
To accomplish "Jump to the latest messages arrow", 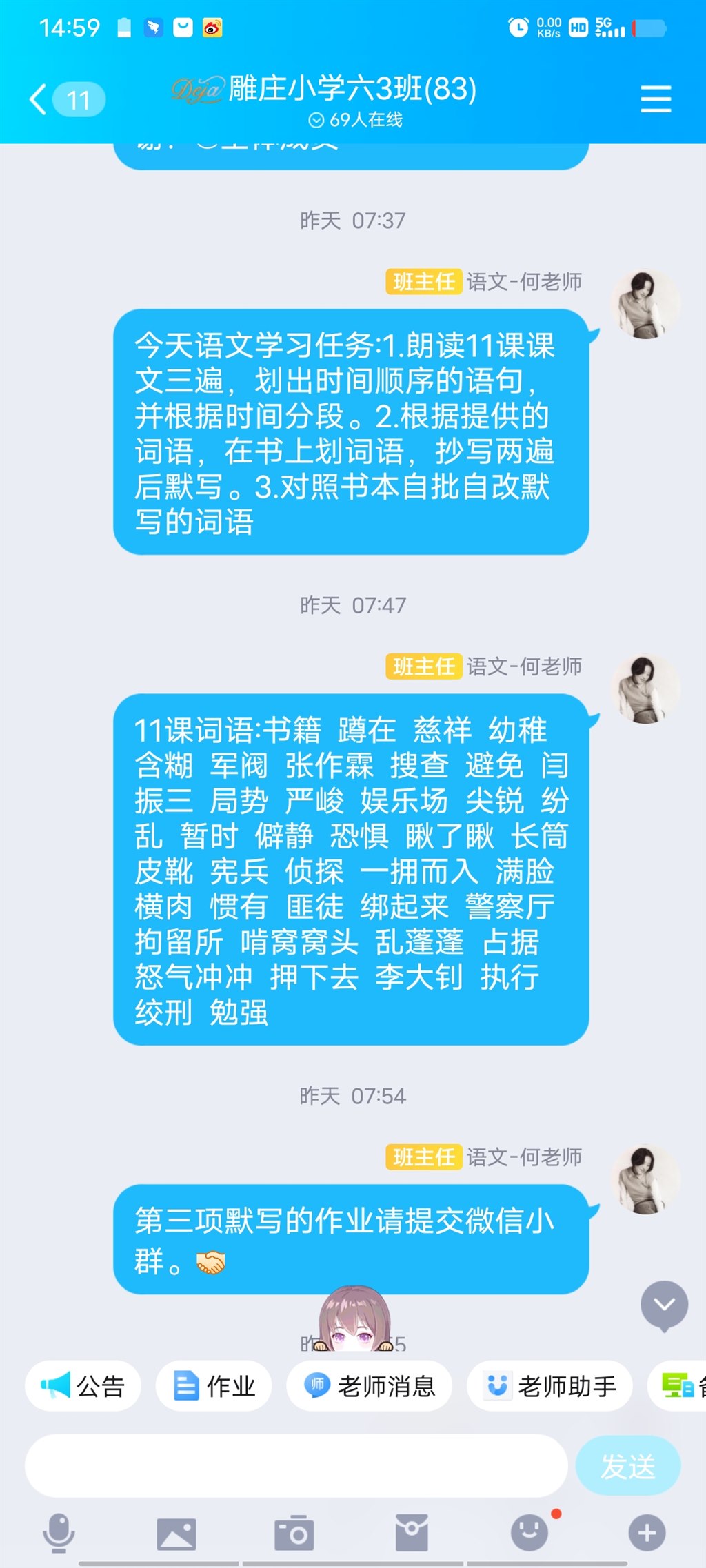I will pos(664,1305).
